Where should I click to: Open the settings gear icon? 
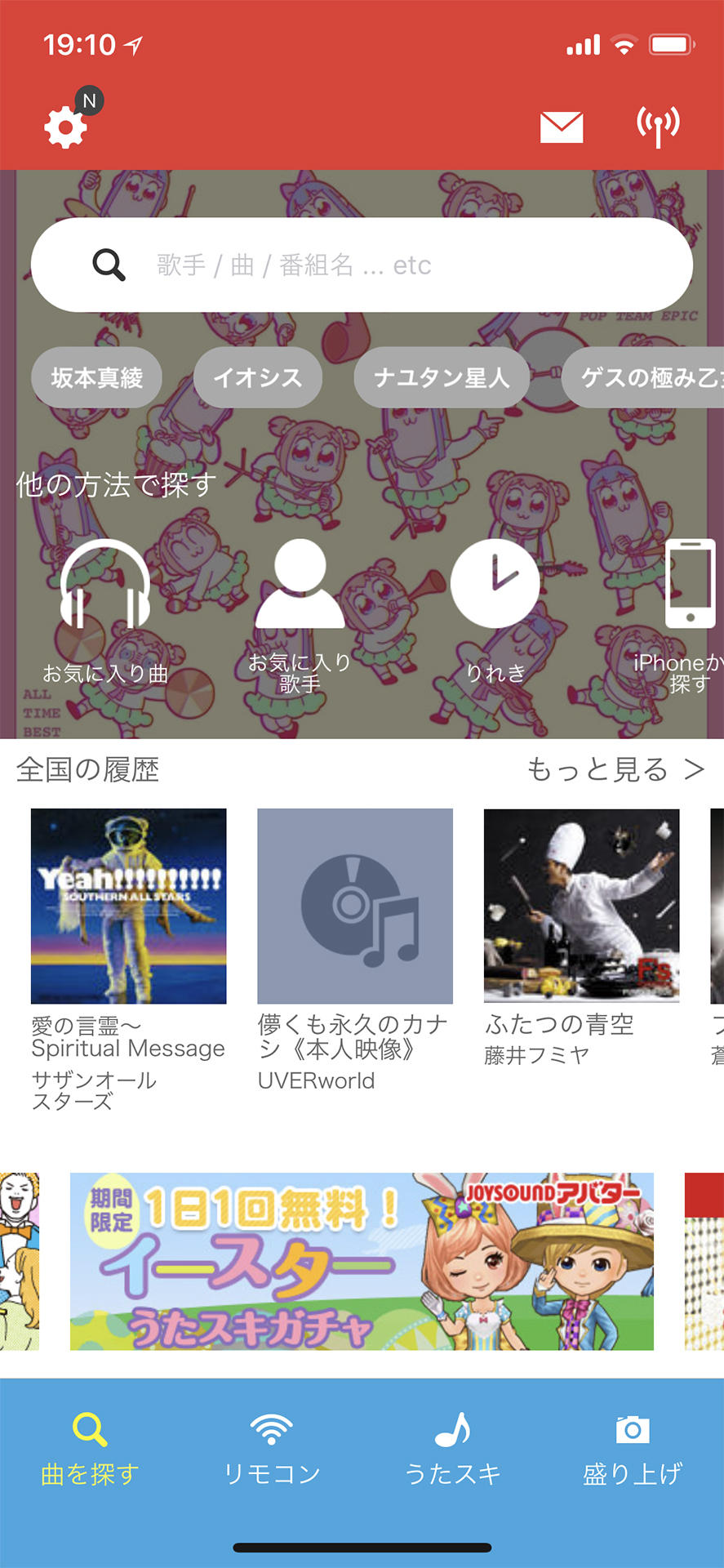click(x=65, y=127)
